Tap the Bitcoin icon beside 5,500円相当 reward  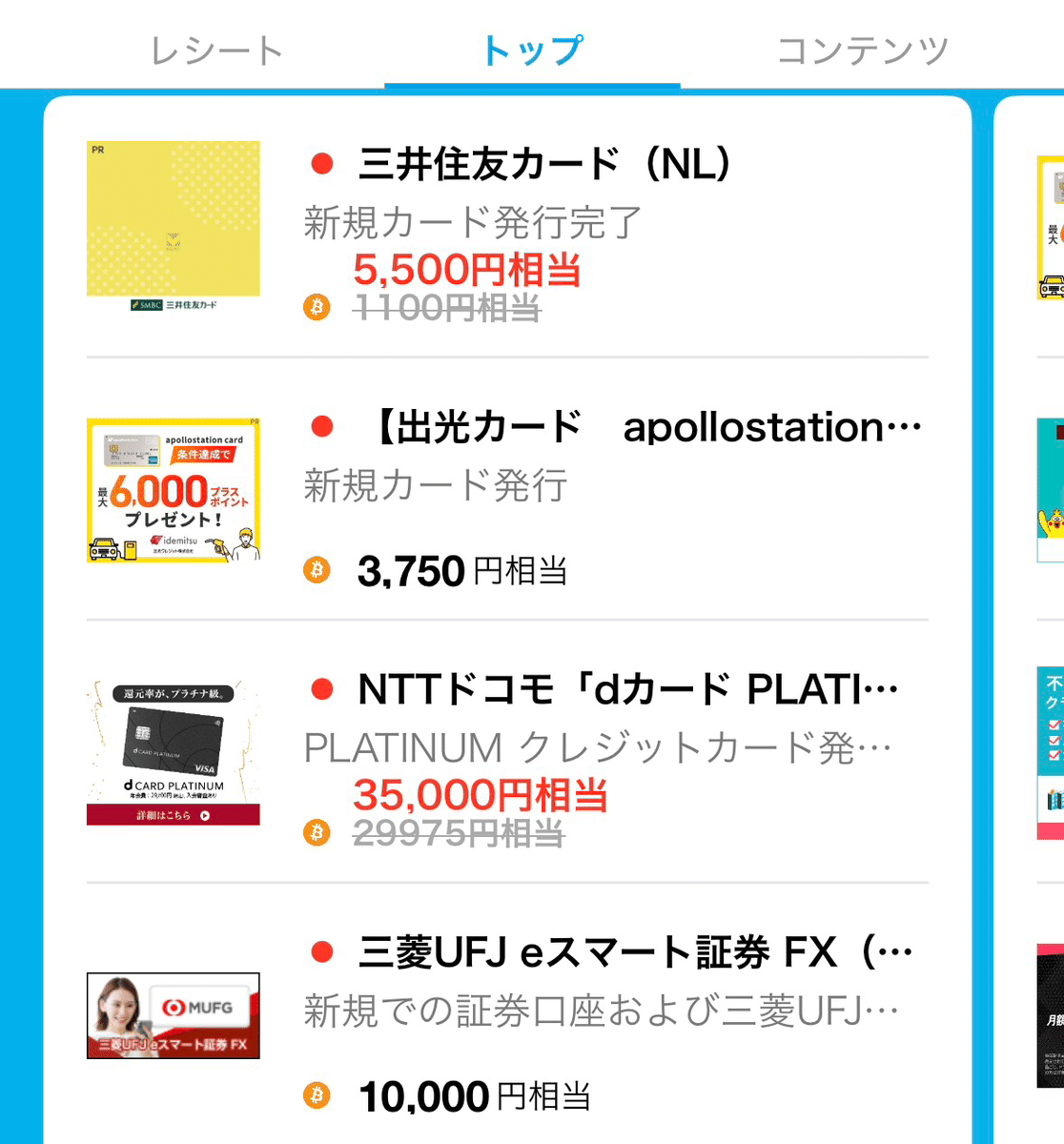[315, 308]
